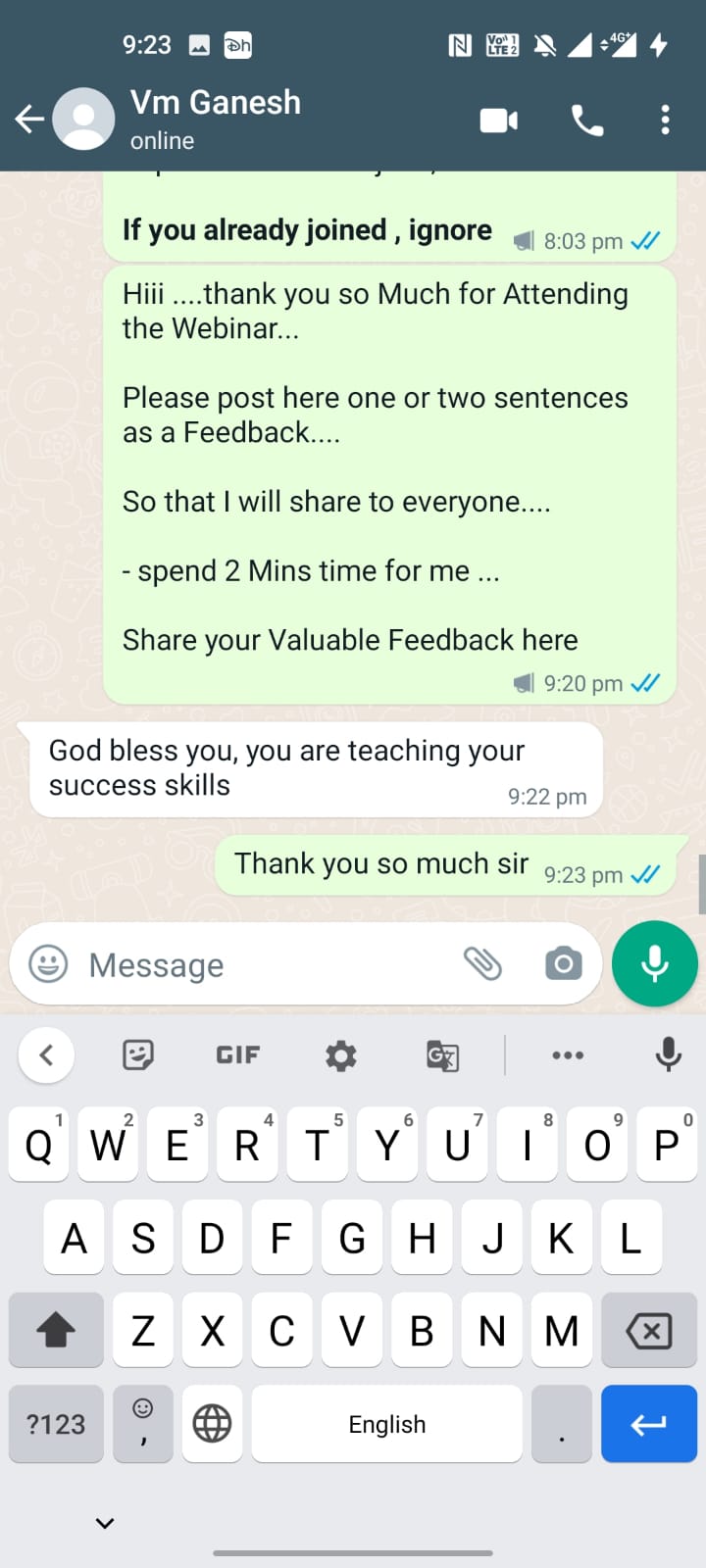Tap the backspace key
The image size is (706, 1568).
(648, 1330)
